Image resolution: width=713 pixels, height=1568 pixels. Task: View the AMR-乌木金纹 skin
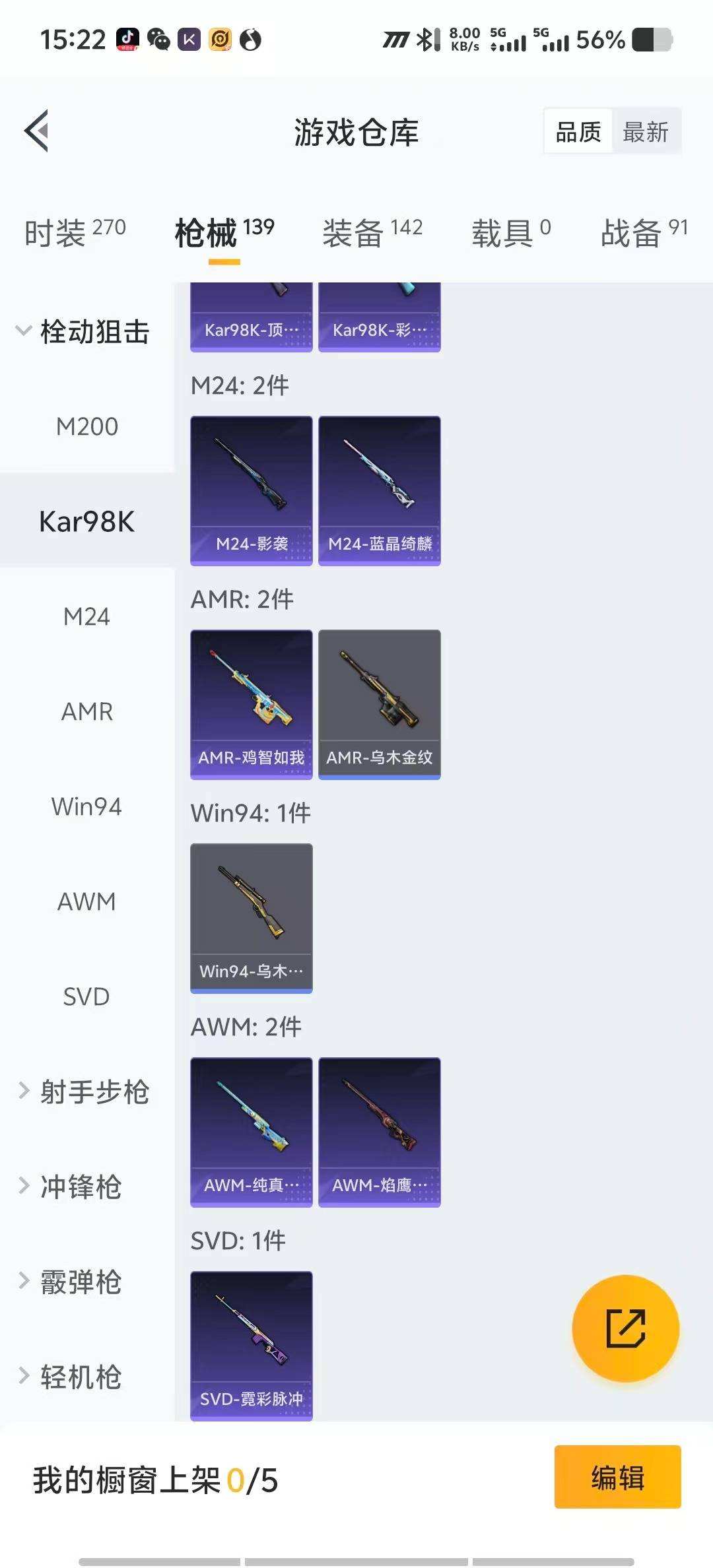[x=380, y=703]
